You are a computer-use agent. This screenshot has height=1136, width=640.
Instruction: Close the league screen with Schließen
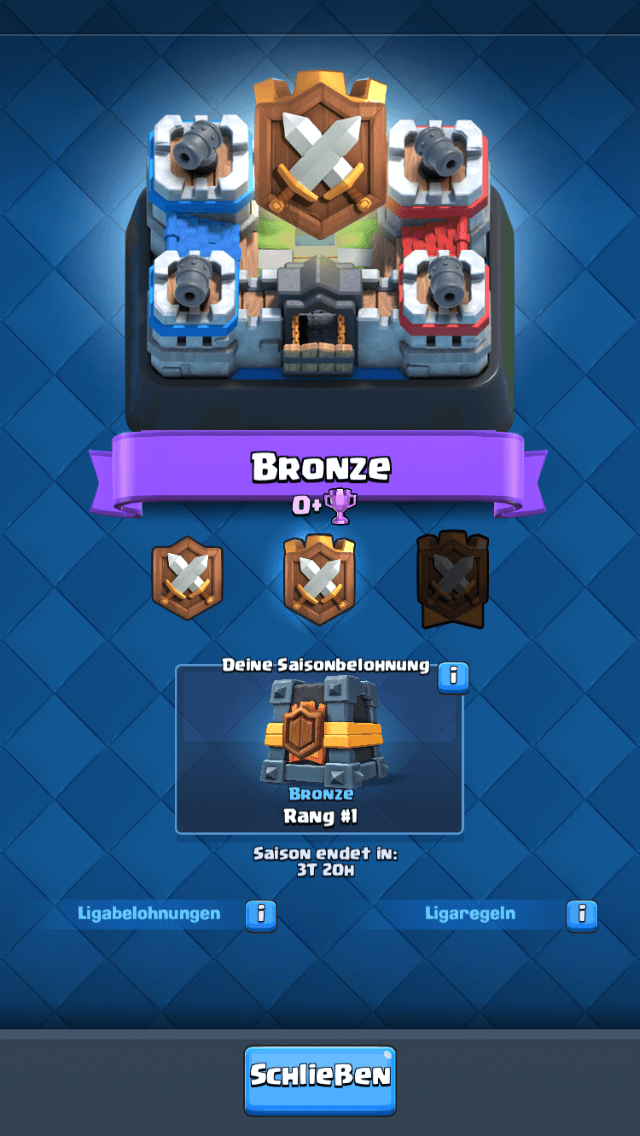[x=320, y=1080]
